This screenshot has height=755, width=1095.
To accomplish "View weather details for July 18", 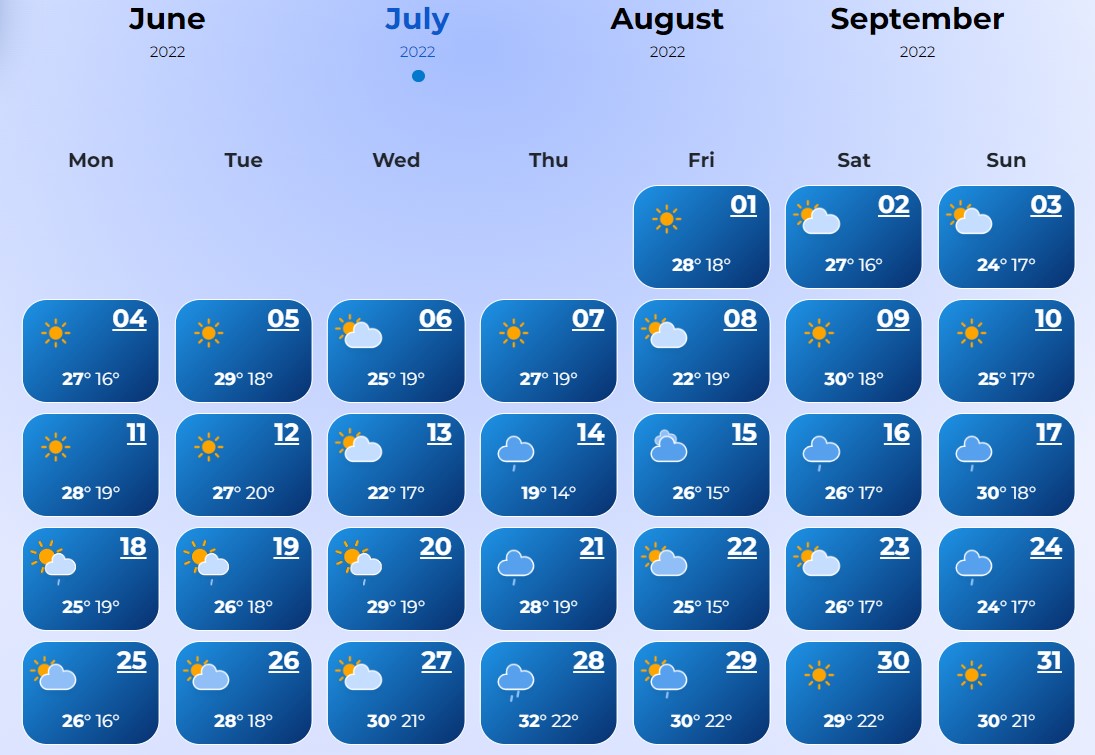I will (x=91, y=579).
